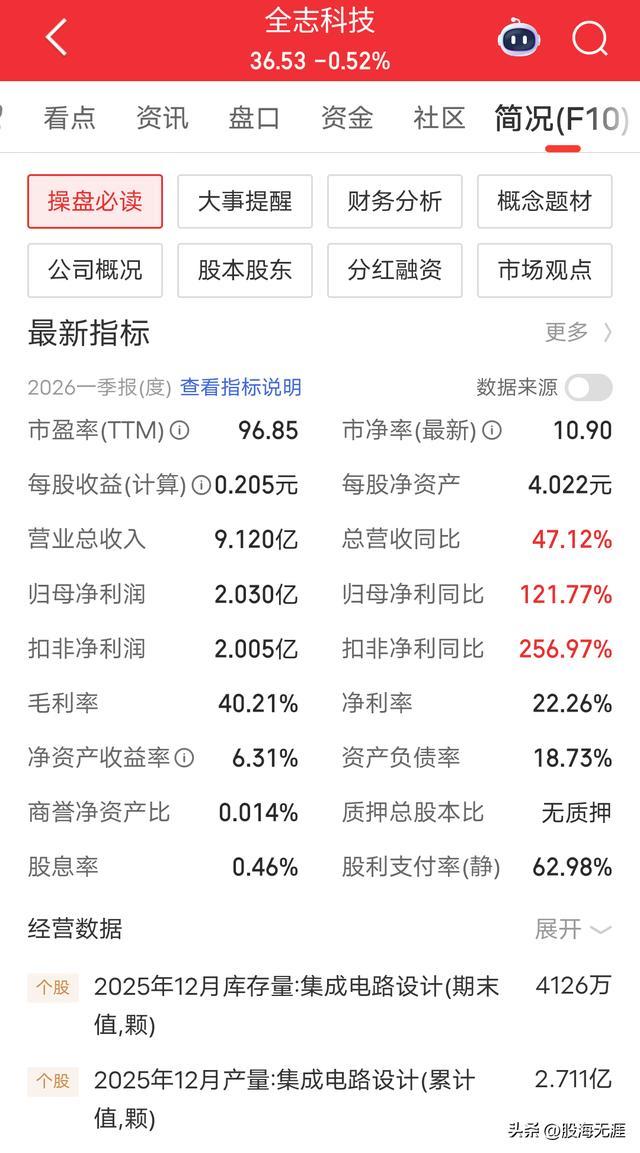
Task: Expand 经营数据 with 展开
Action: tap(573, 929)
